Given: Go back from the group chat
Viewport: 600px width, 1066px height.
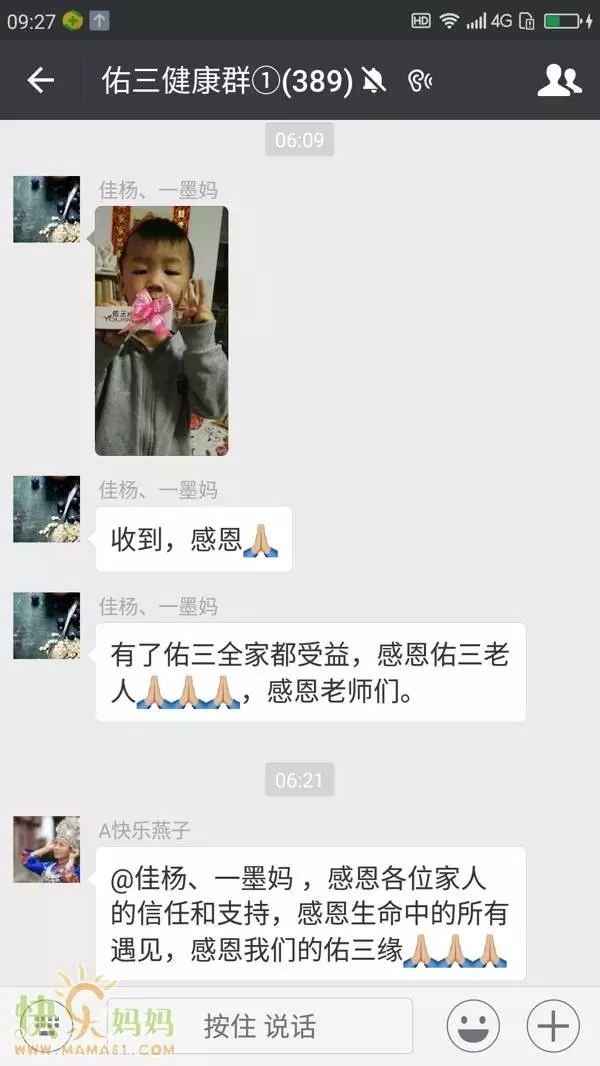Looking at the screenshot, I should [x=40, y=81].
